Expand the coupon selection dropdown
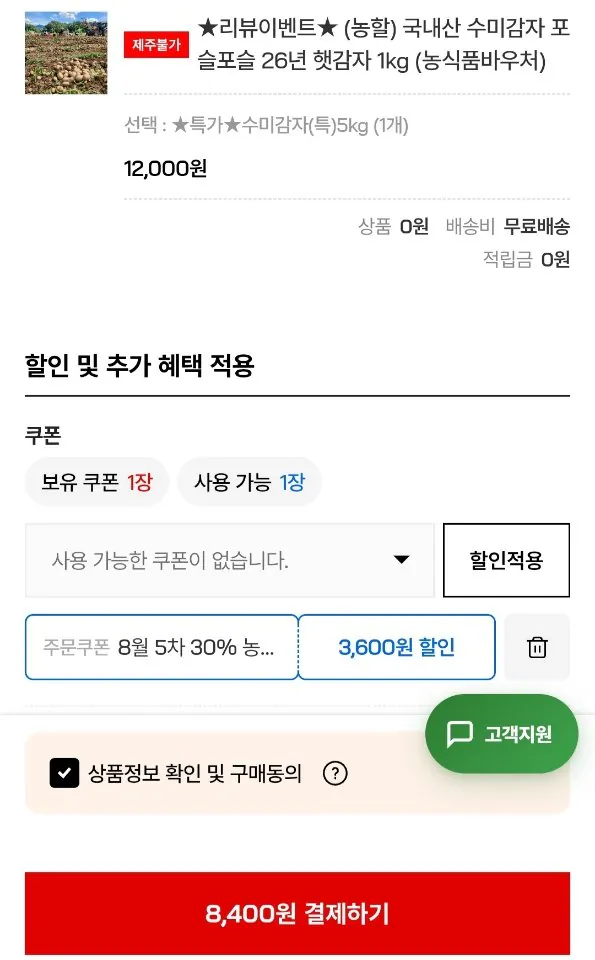Viewport: 595px width, 960px height. tap(230, 560)
